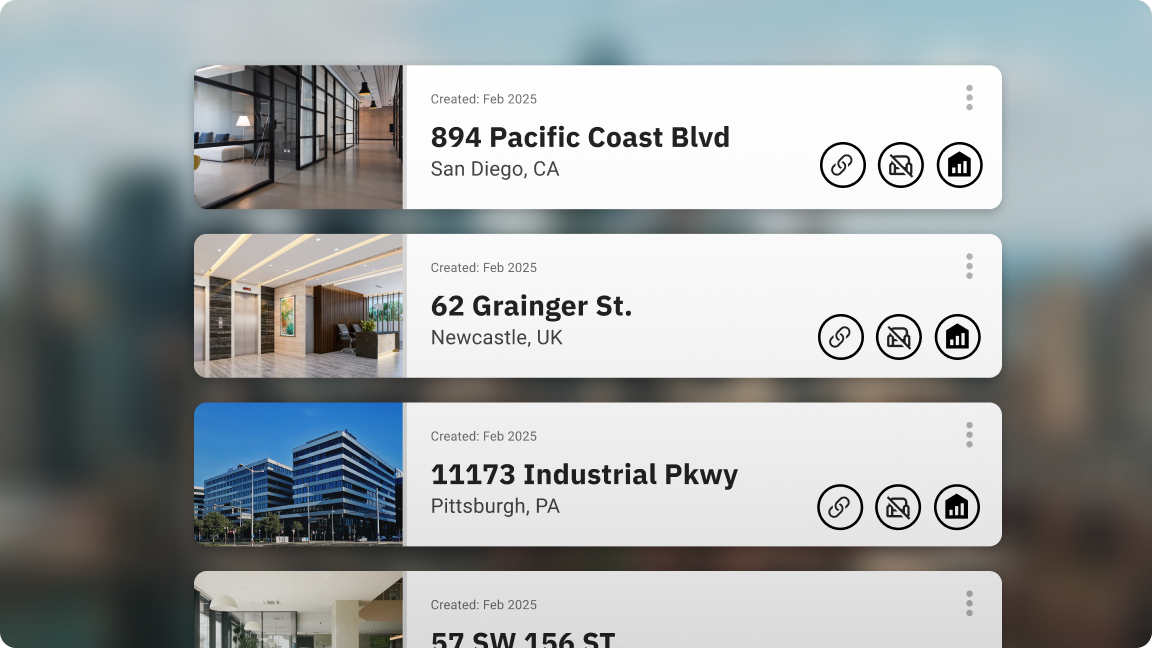Open overflow menu for 62 Grainger St.
The width and height of the screenshot is (1152, 648).
click(969, 266)
